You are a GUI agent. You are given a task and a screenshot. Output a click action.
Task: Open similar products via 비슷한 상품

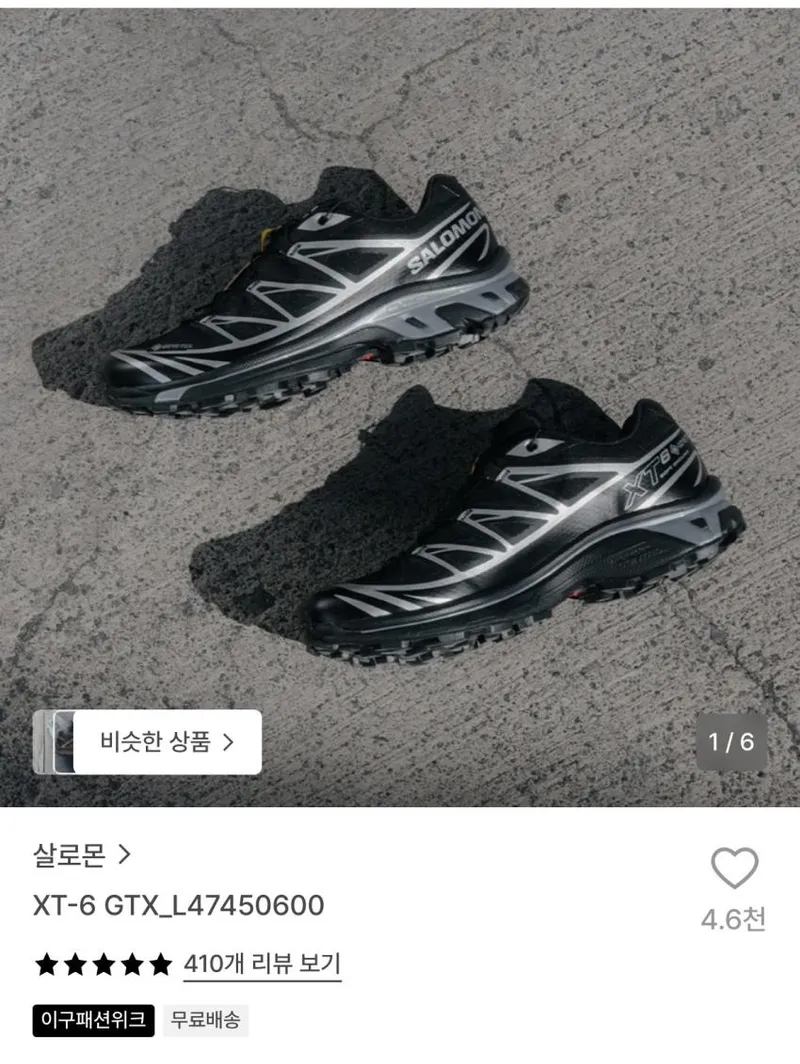tap(147, 742)
